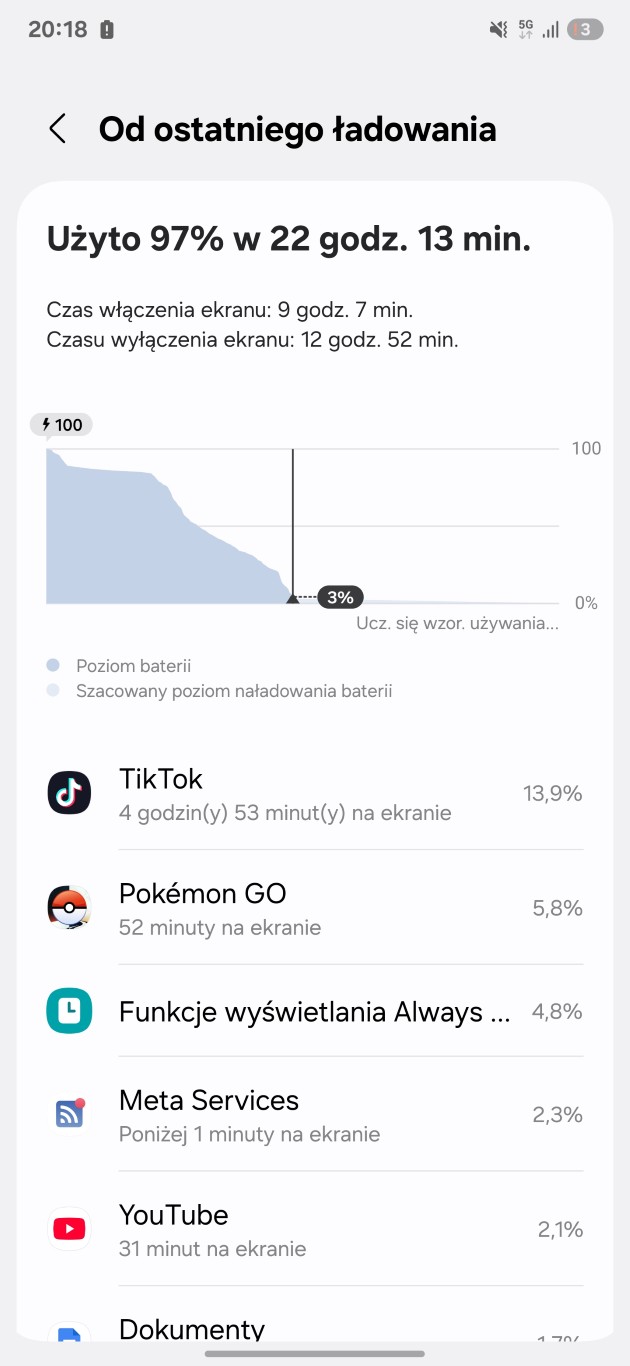Open YouTube battery usage details
Screen dimensions: 630x1366
(315, 1229)
